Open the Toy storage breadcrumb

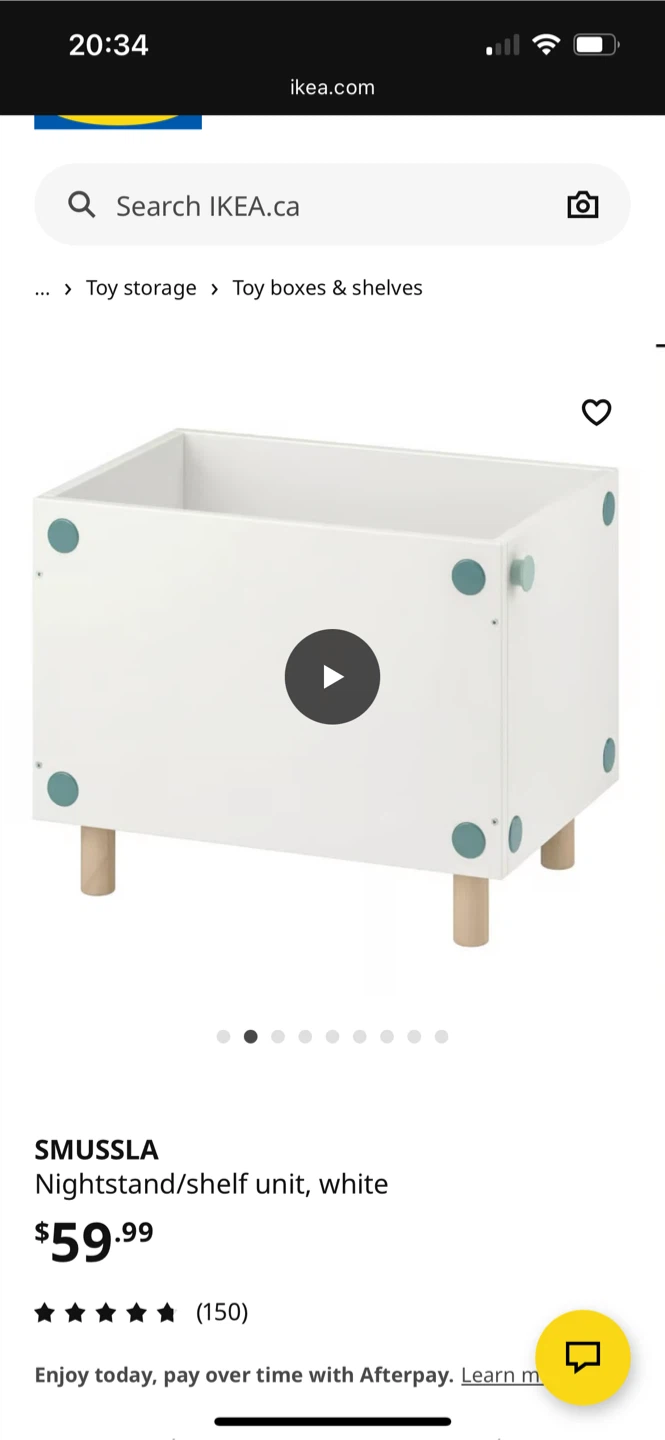click(141, 288)
